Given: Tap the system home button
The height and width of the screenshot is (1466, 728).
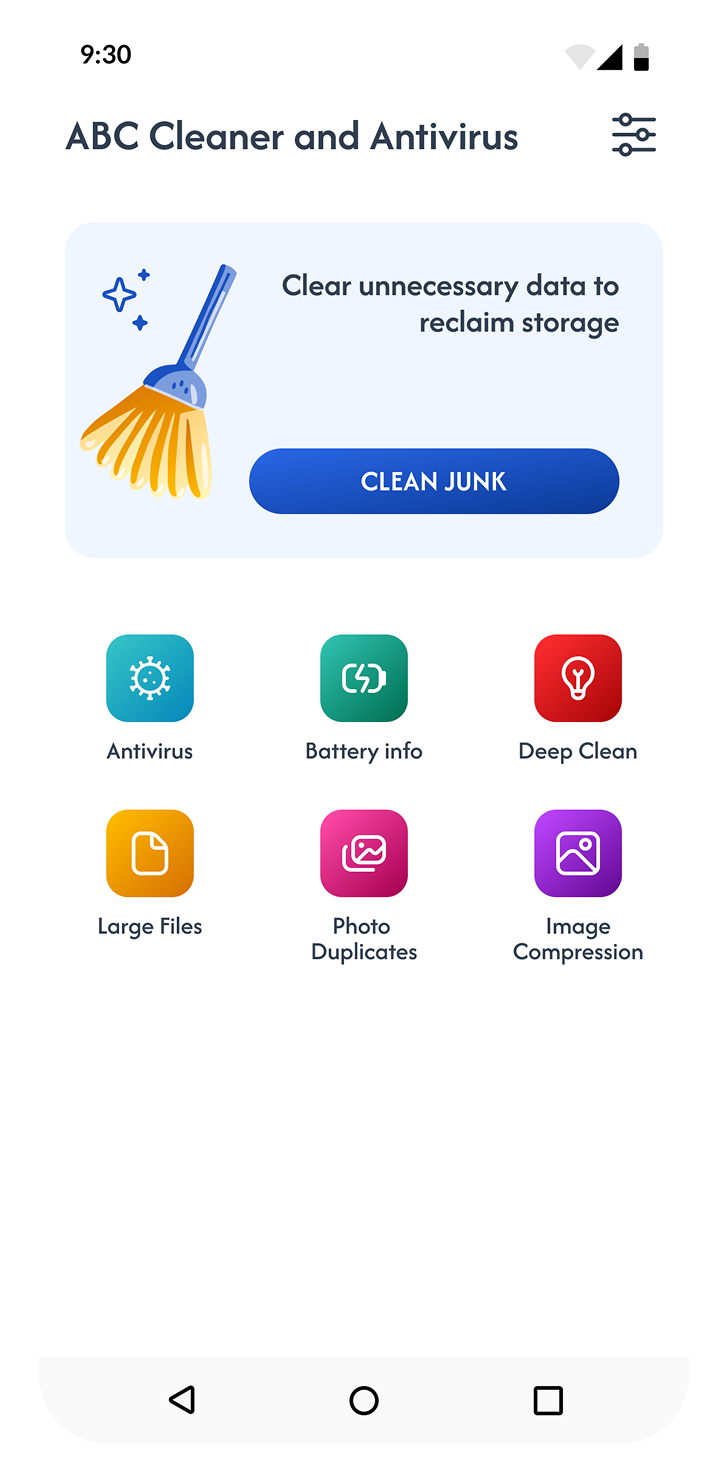Looking at the screenshot, I should click(x=364, y=1399).
